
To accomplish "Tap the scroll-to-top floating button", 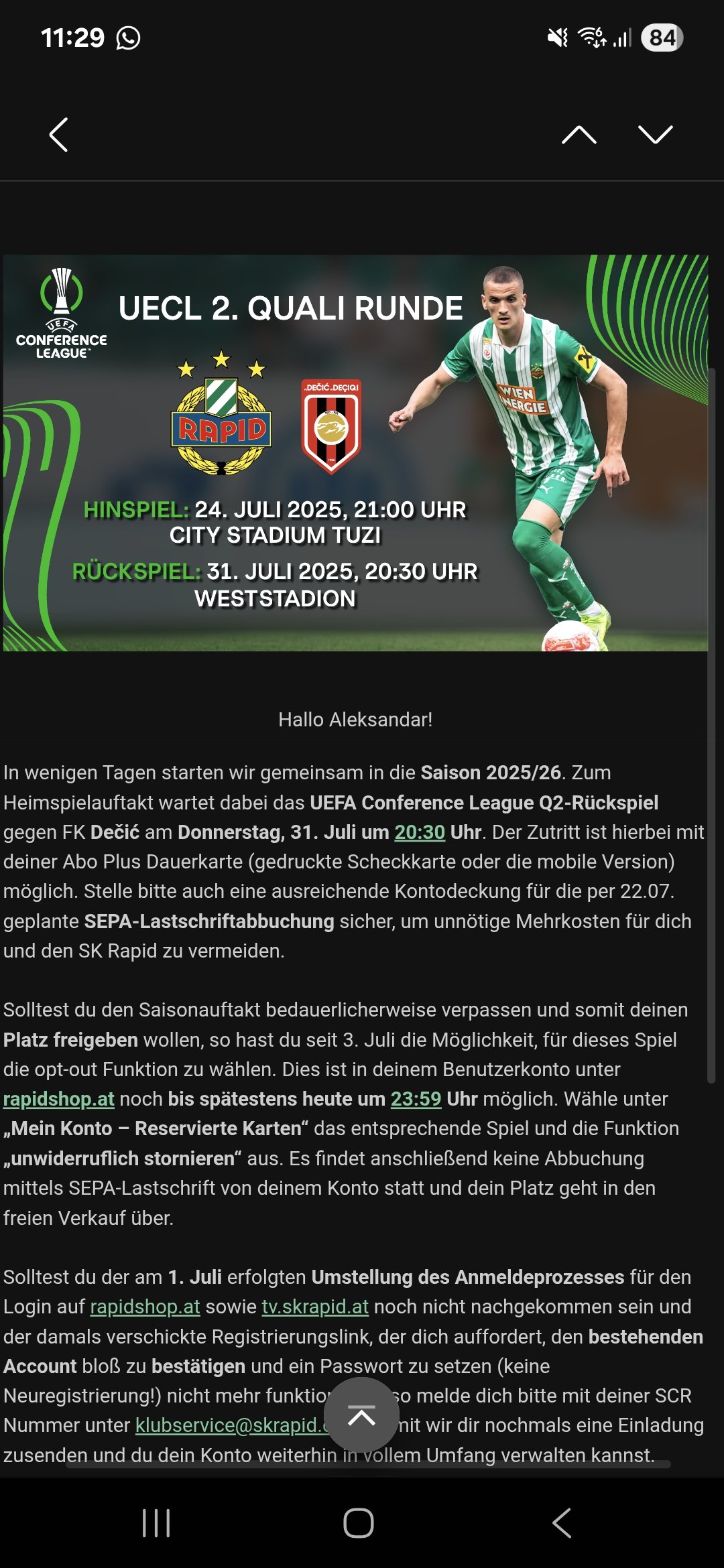I will (x=361, y=1415).
